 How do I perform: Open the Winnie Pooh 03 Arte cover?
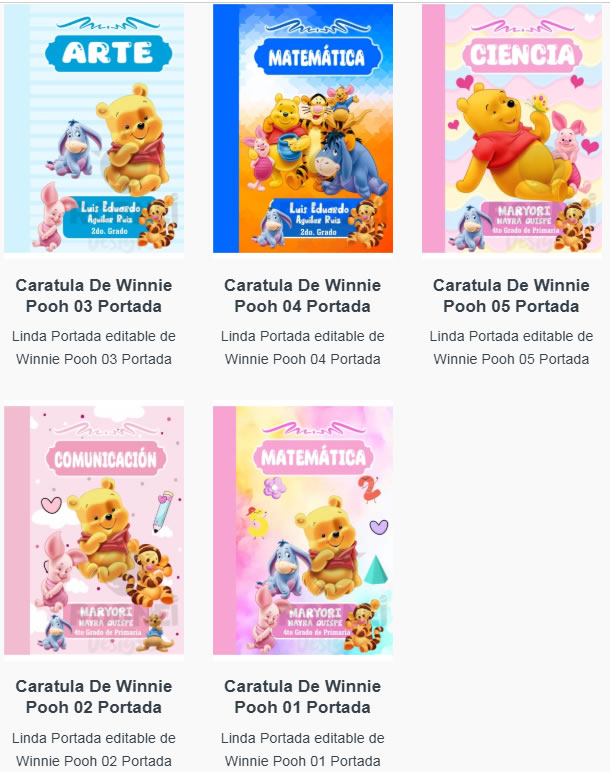pyautogui.click(x=94, y=128)
